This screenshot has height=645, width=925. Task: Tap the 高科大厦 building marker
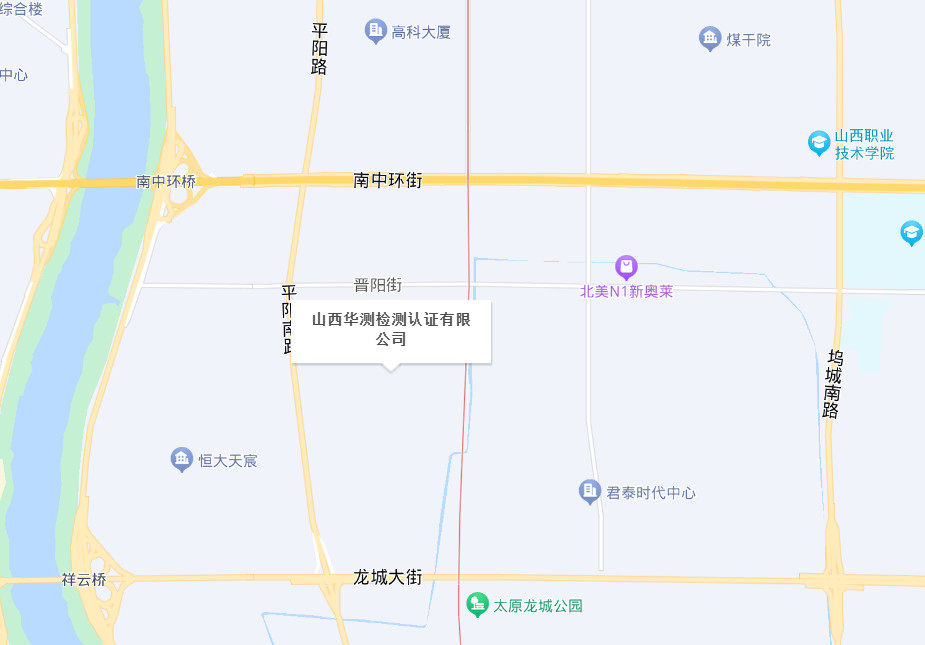click(x=376, y=32)
